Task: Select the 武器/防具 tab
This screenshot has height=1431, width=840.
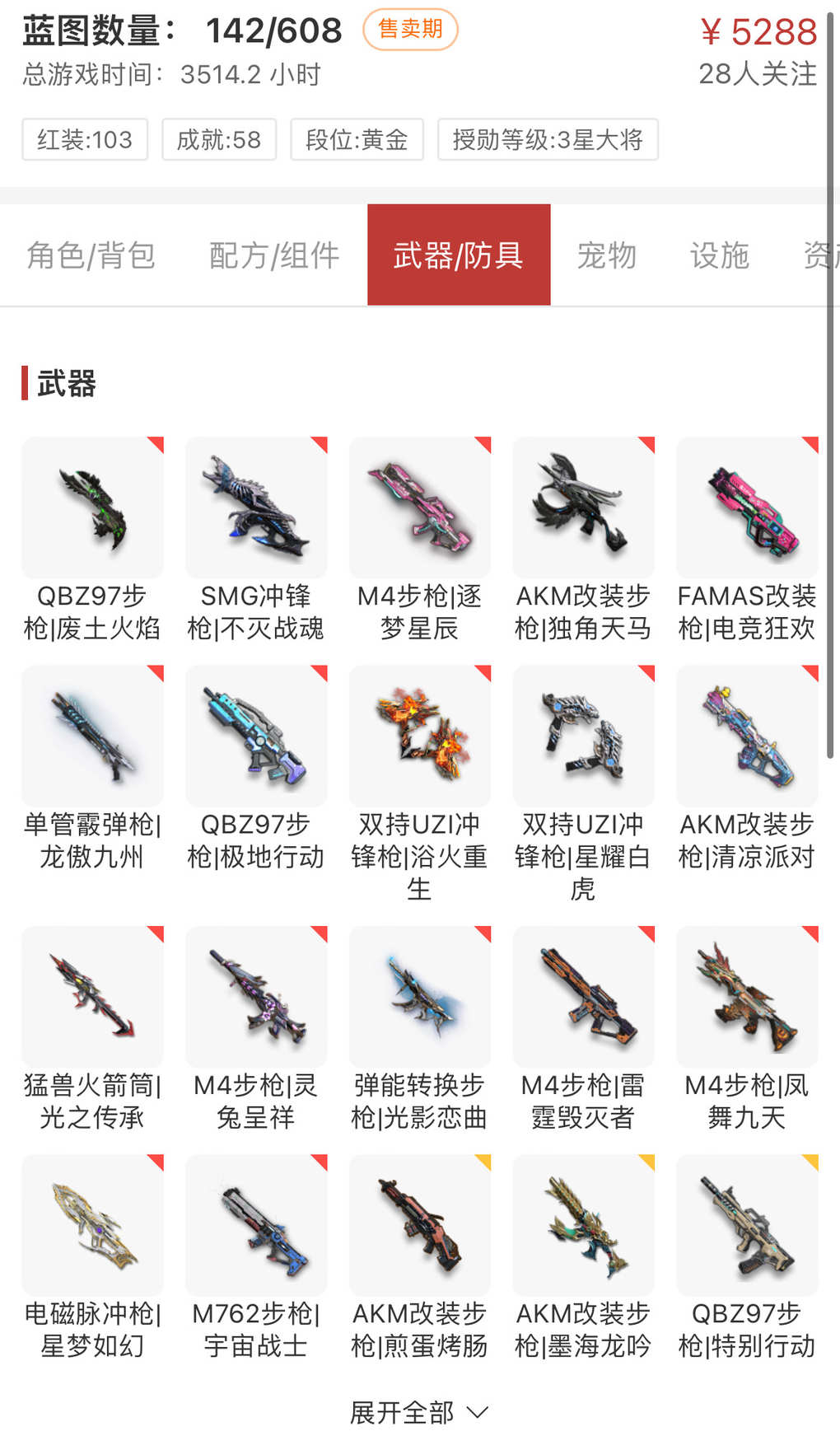Action: (459, 255)
